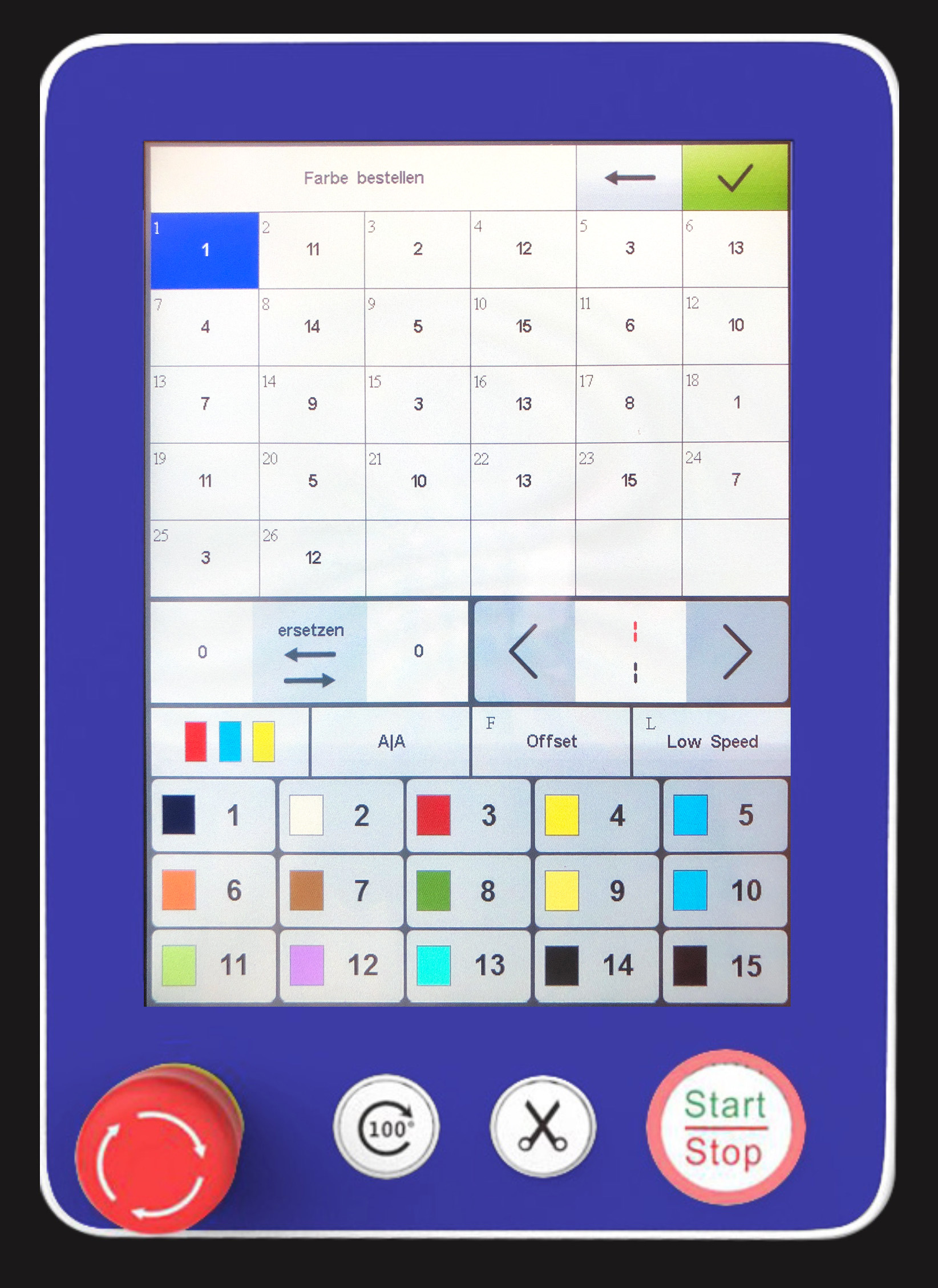Go back using the left arrow button
938x1288 pixels.
(x=629, y=177)
